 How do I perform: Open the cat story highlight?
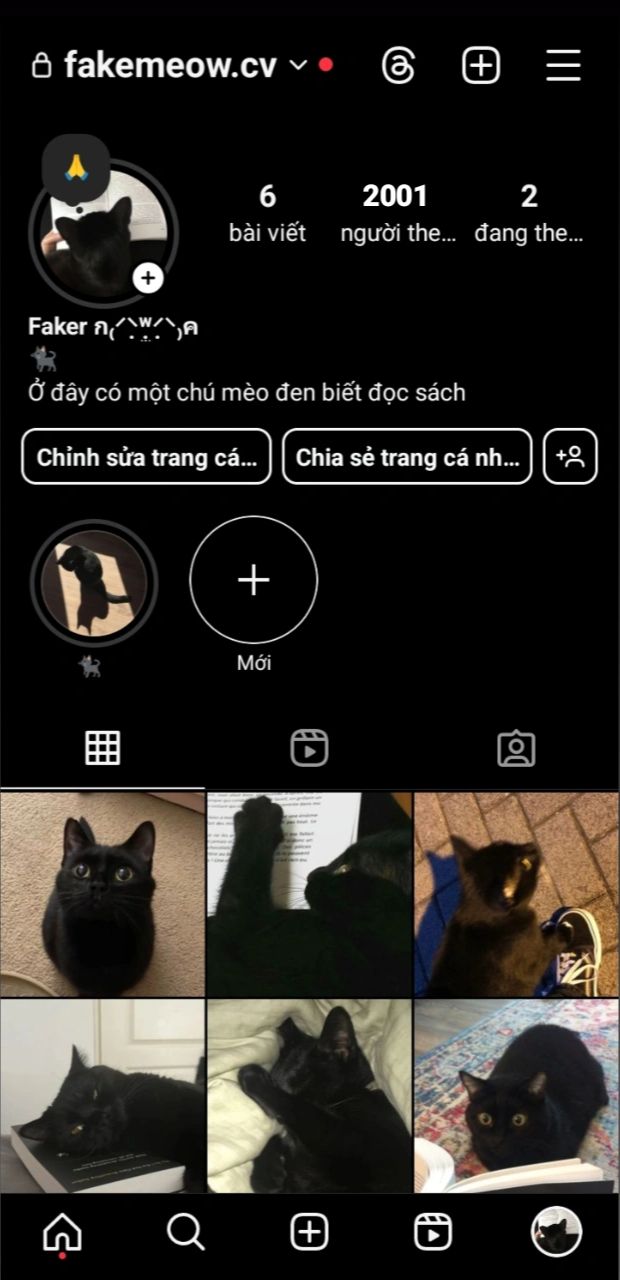click(x=93, y=583)
